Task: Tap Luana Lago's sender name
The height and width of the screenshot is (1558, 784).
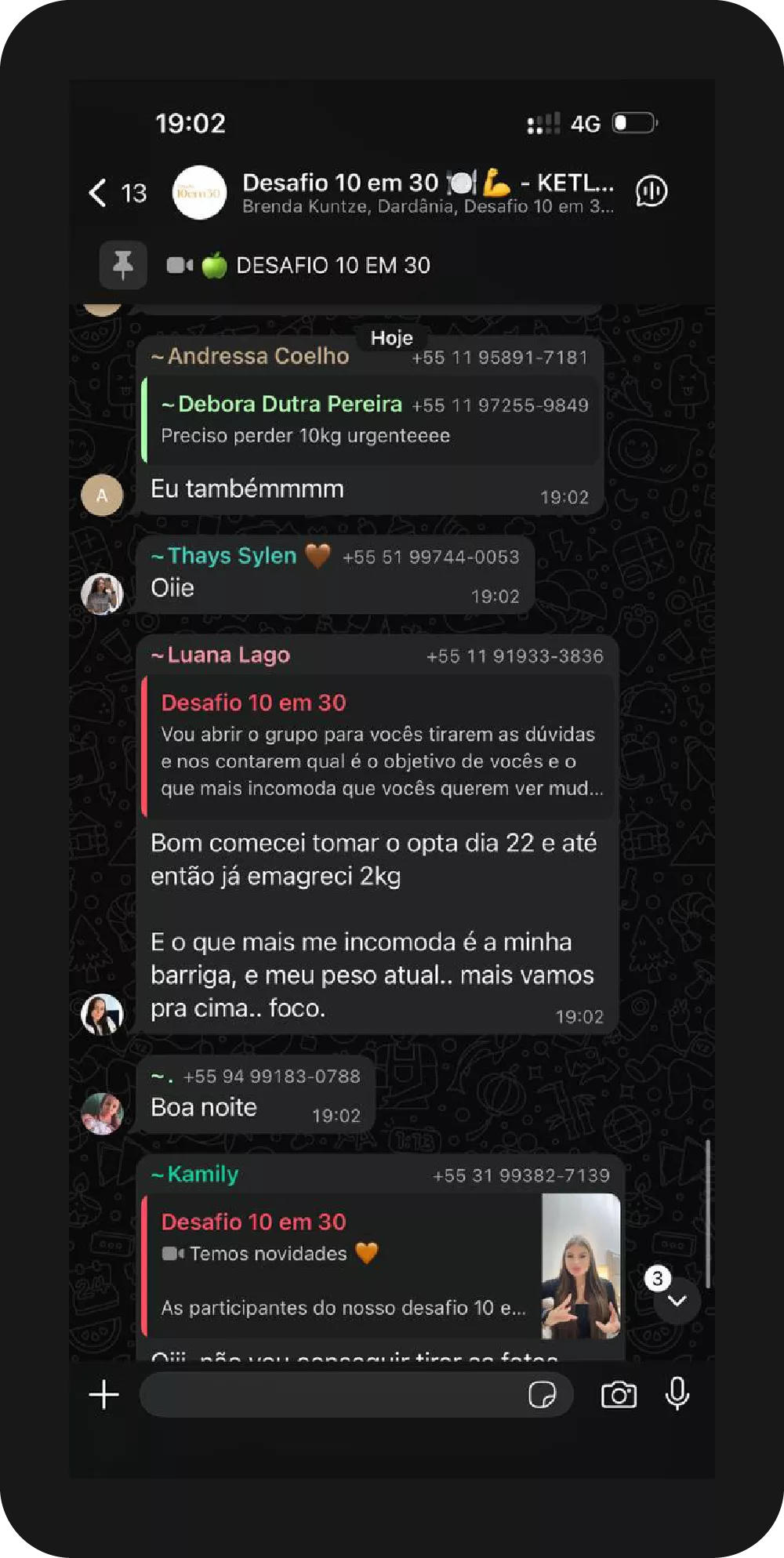Action: (227, 656)
